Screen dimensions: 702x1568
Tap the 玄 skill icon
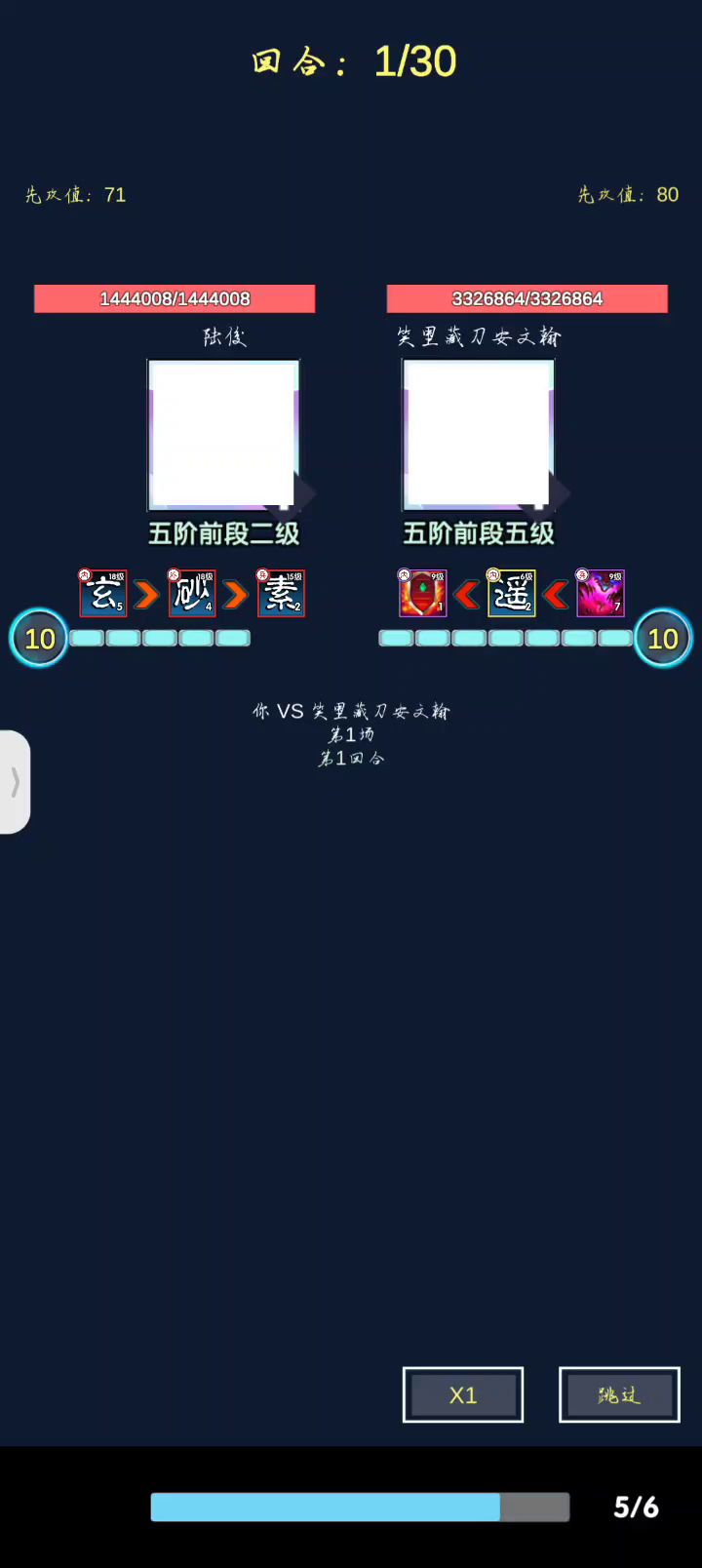coord(103,593)
